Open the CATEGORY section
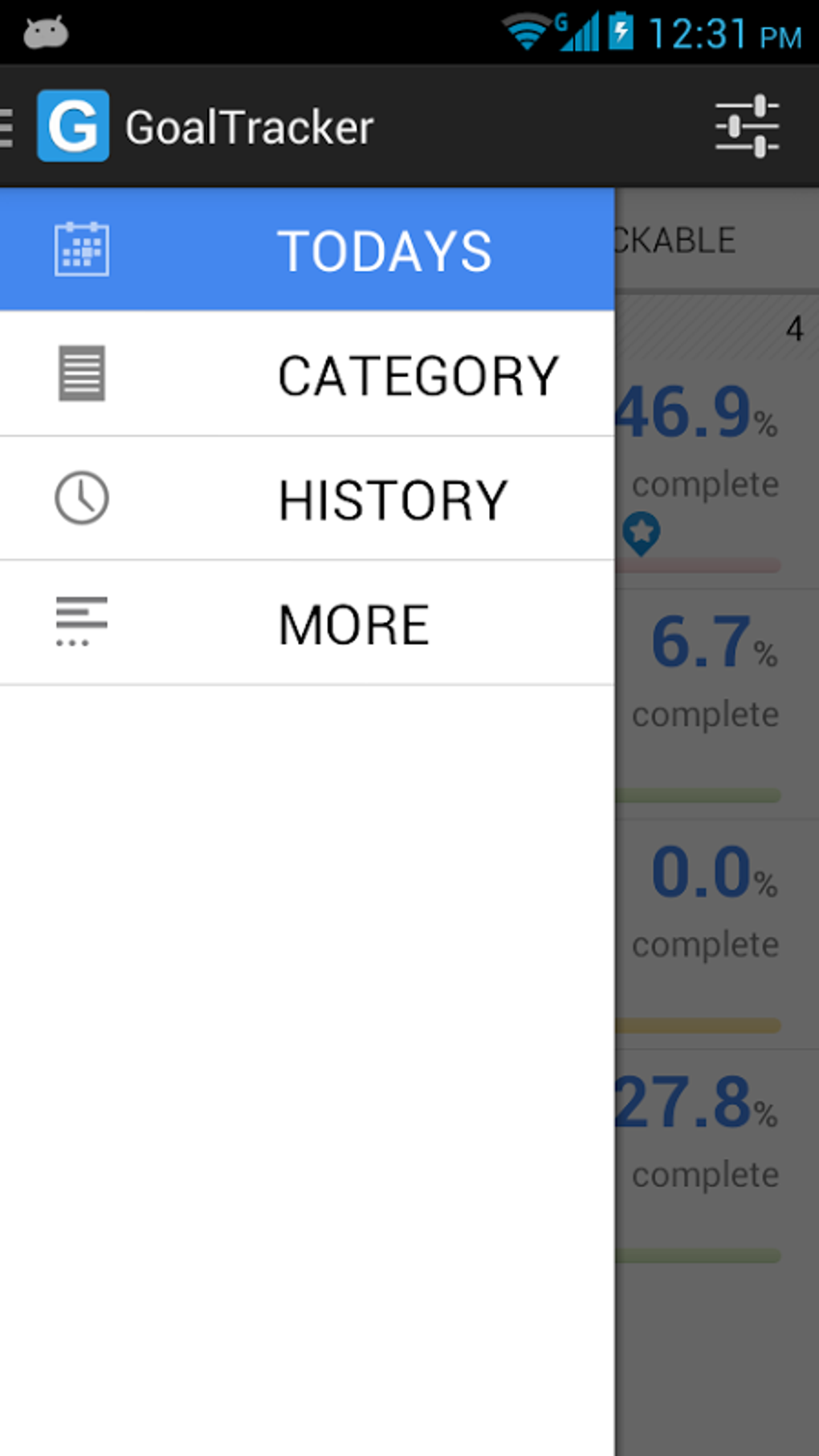 click(x=307, y=374)
